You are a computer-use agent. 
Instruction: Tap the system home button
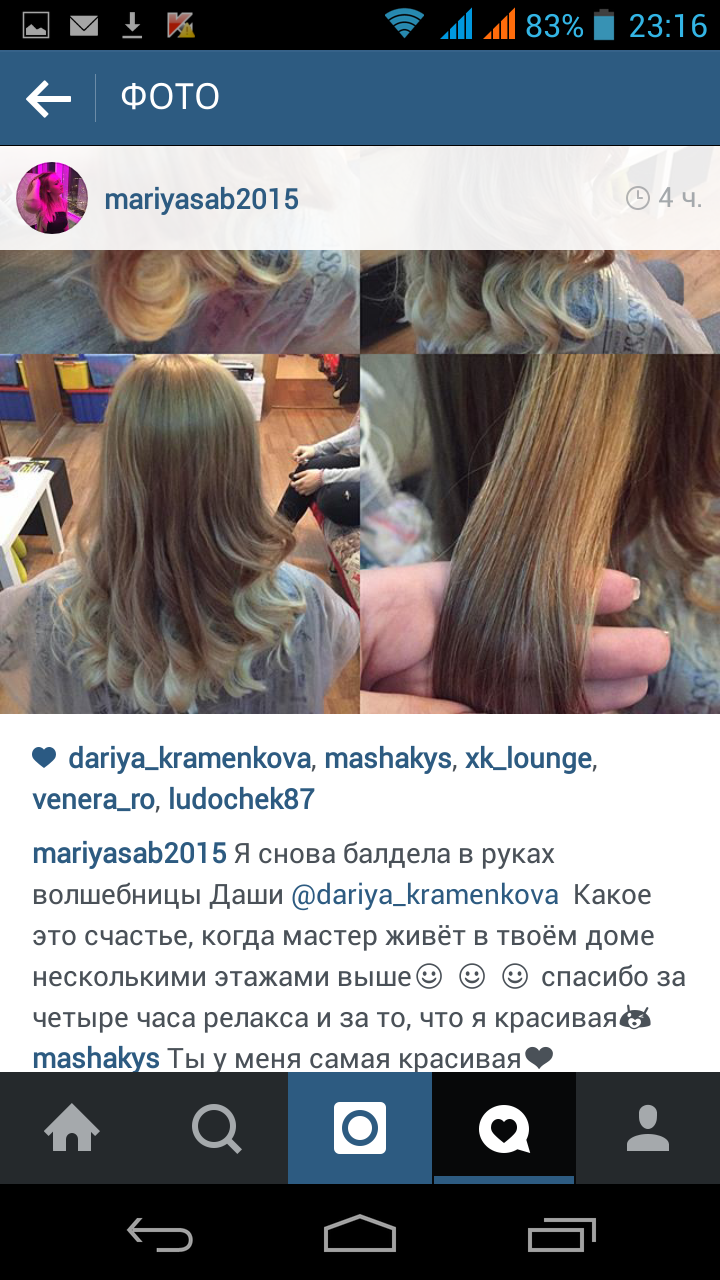360,1234
